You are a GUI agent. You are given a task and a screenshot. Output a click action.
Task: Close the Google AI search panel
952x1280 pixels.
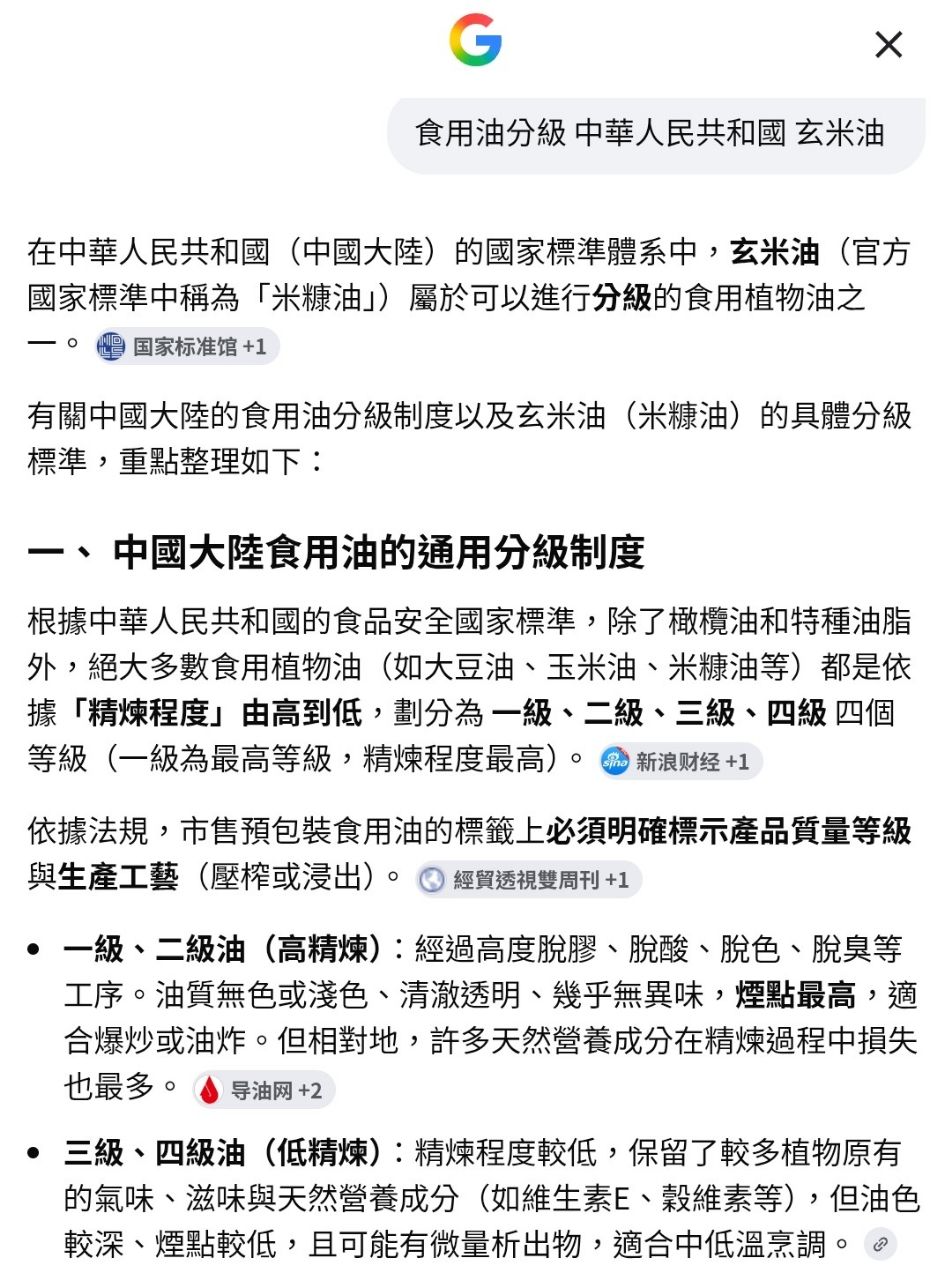point(888,45)
